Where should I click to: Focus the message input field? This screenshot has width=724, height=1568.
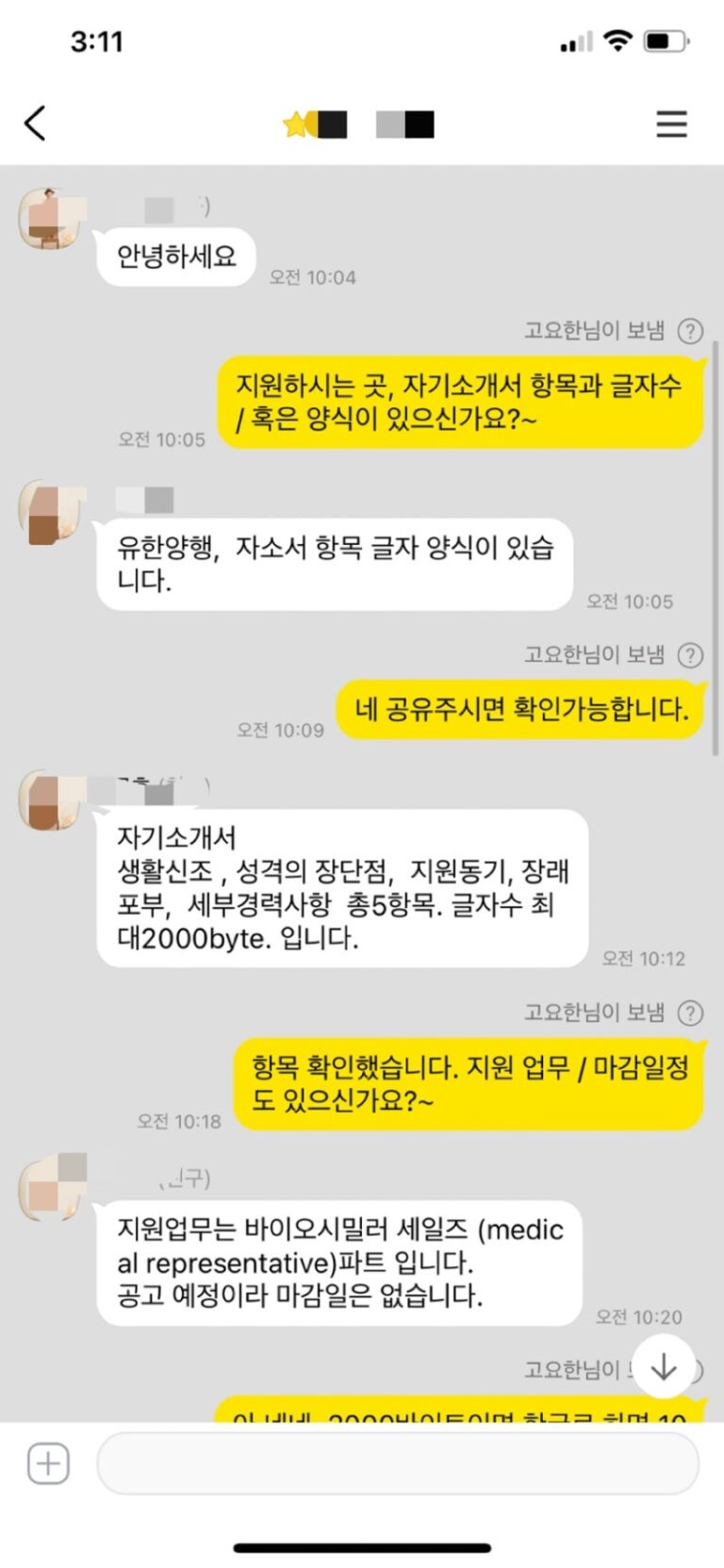point(398,1463)
